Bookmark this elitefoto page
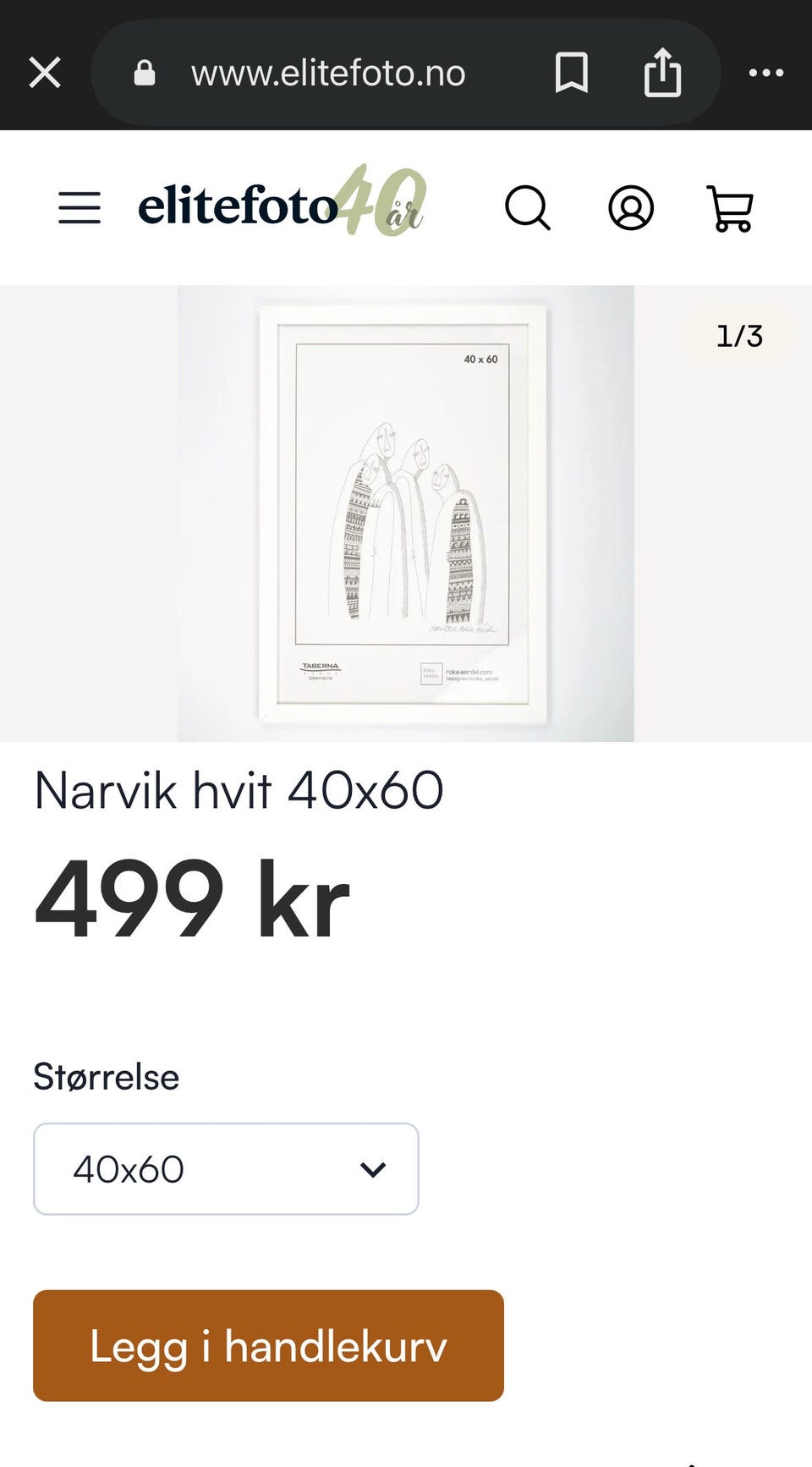 571,73
